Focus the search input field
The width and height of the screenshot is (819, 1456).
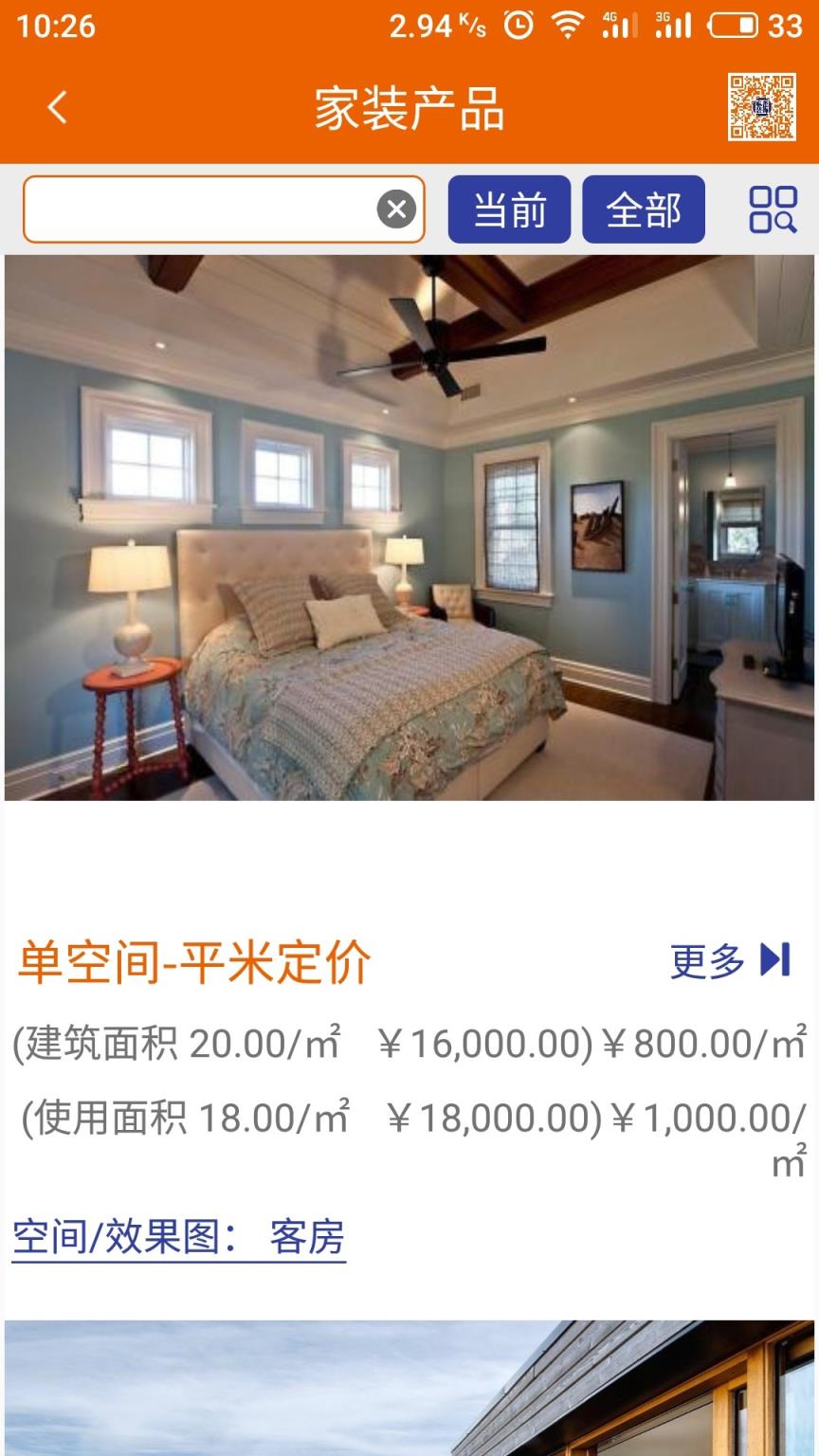(199, 209)
